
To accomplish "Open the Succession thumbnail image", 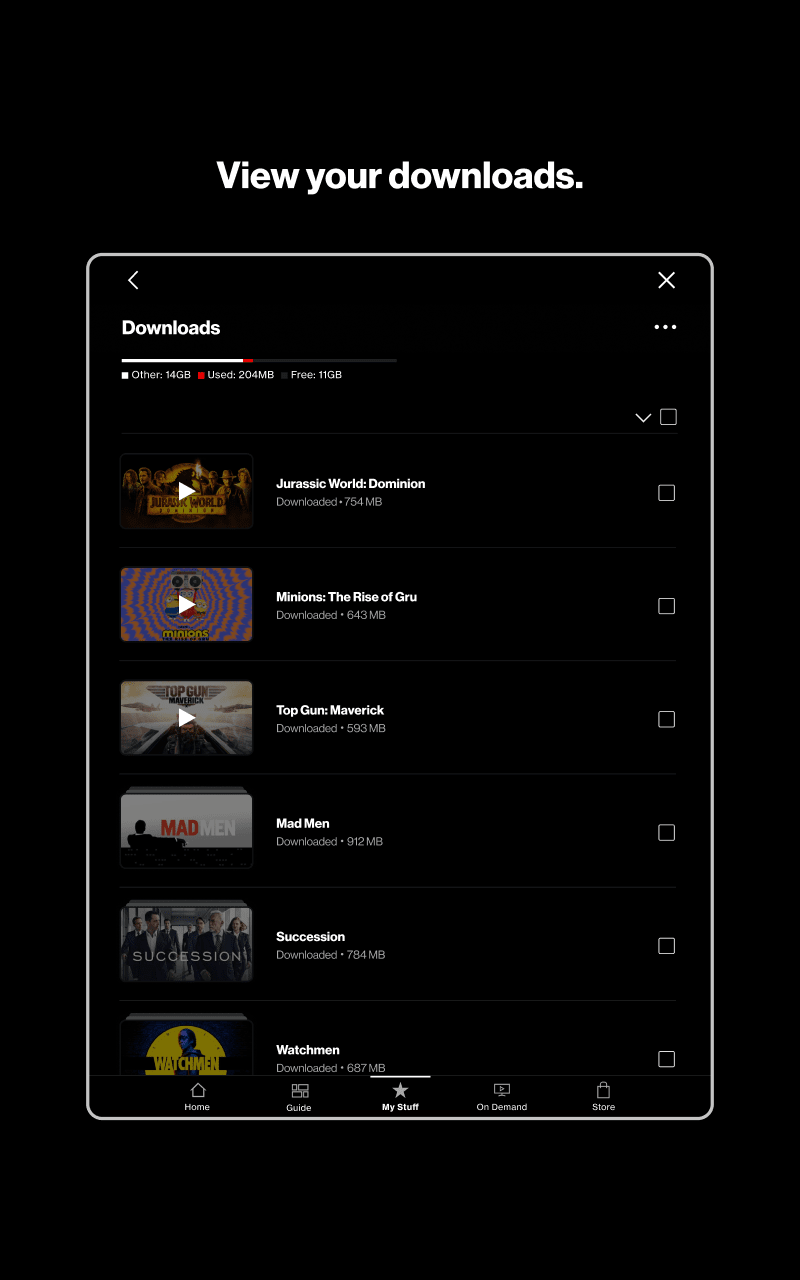I will click(x=186, y=940).
